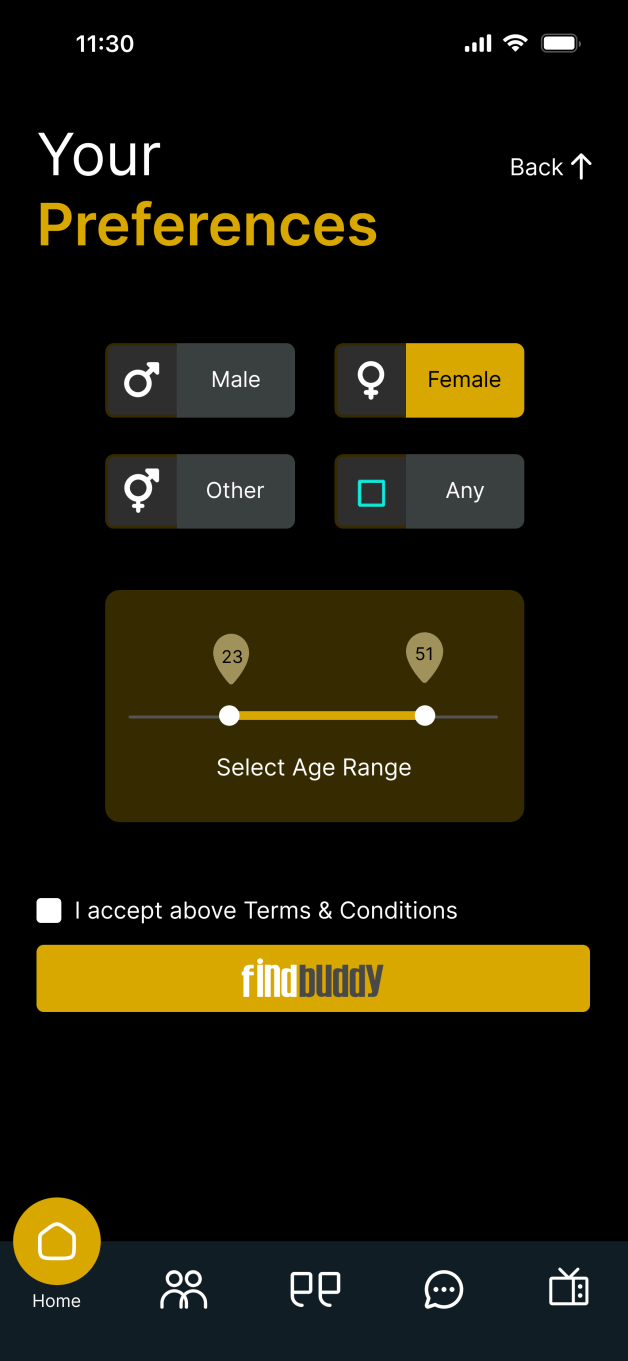This screenshot has width=628, height=1361.
Task: Choose Female as gender preference
Action: click(429, 380)
